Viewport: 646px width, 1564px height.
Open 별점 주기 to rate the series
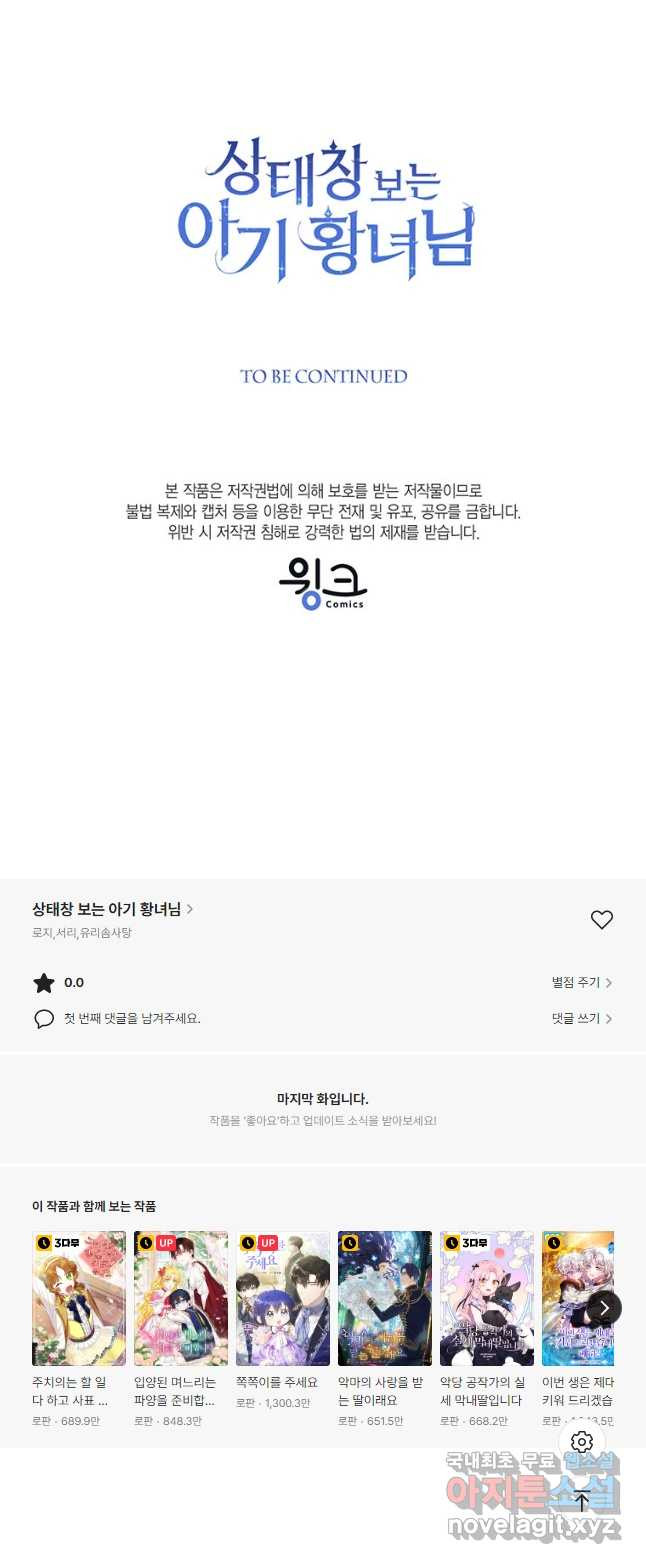(581, 983)
